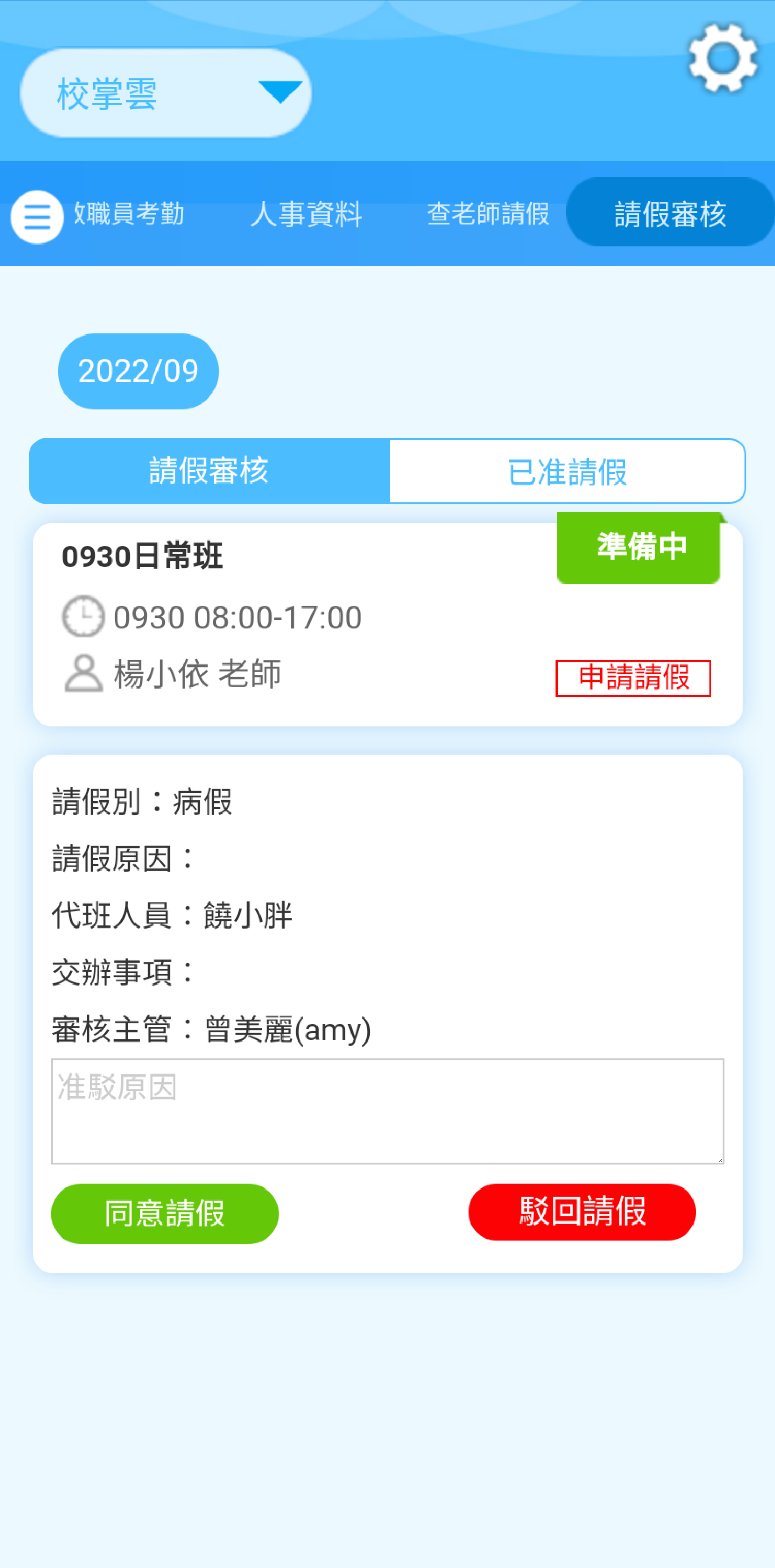The image size is (775, 1568).
Task: Select the 請假審核 top navigation tab
Action: click(x=670, y=214)
